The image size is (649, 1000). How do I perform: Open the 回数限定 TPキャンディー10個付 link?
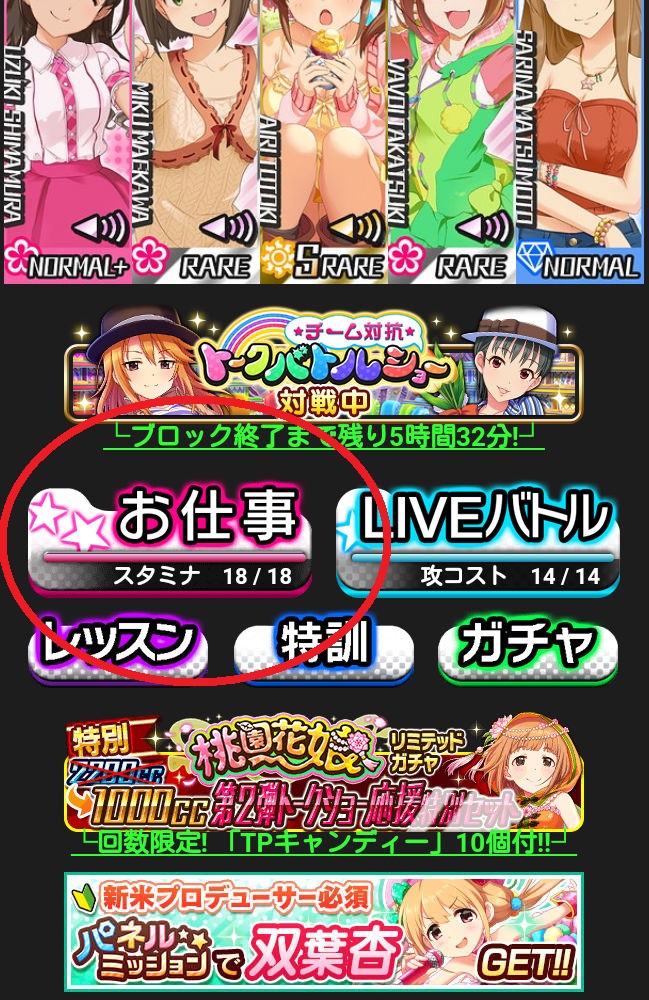[x=323, y=843]
